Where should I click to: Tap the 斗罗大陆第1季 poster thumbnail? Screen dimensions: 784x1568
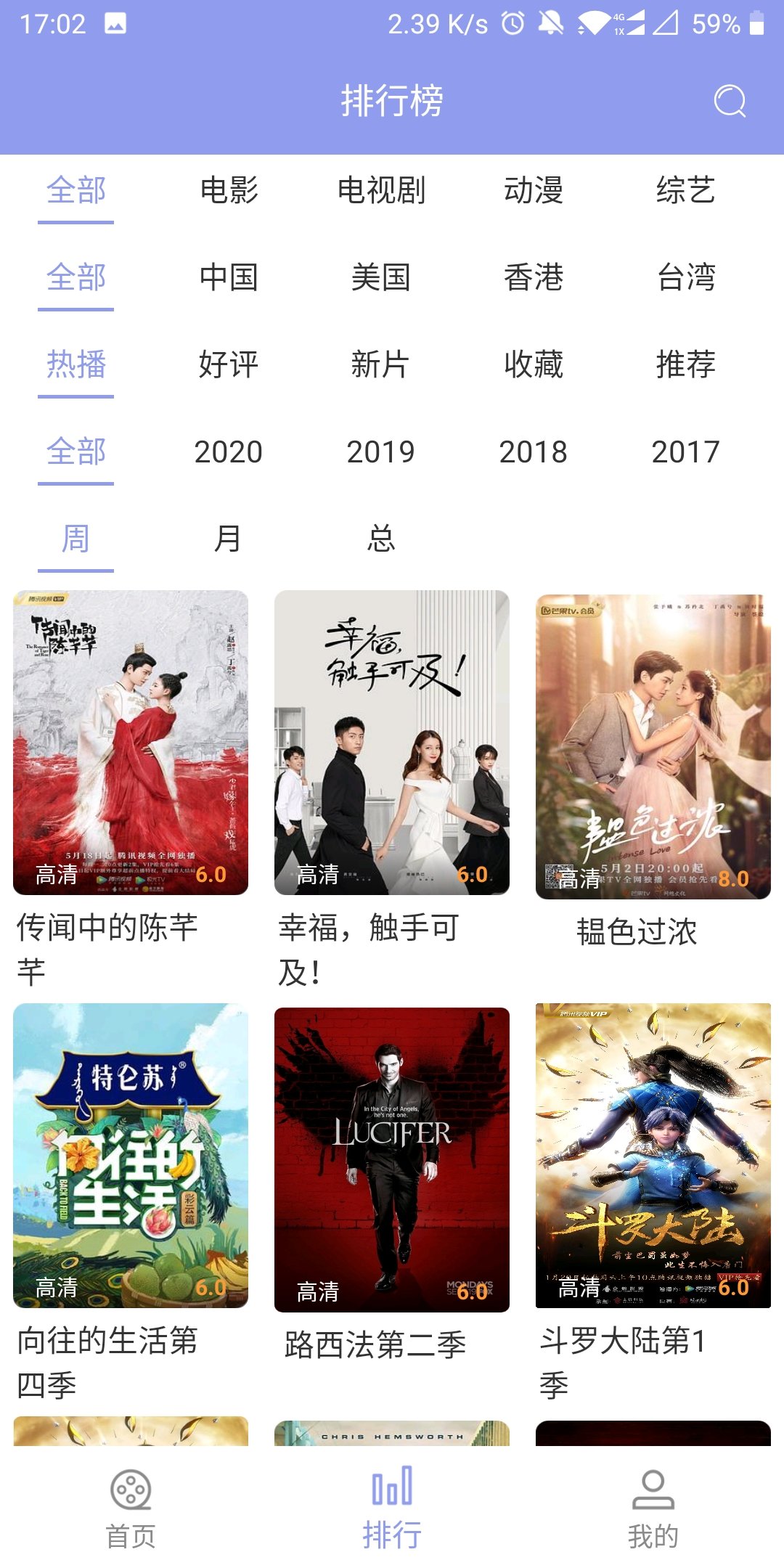point(653,1154)
